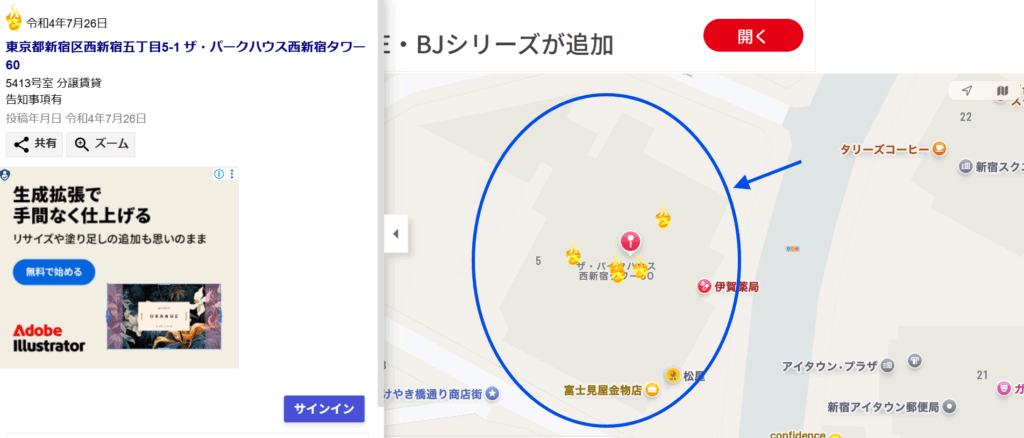Open the 伊賀薬局 pharmacy marker
This screenshot has width=1024, height=438.
[x=704, y=288]
